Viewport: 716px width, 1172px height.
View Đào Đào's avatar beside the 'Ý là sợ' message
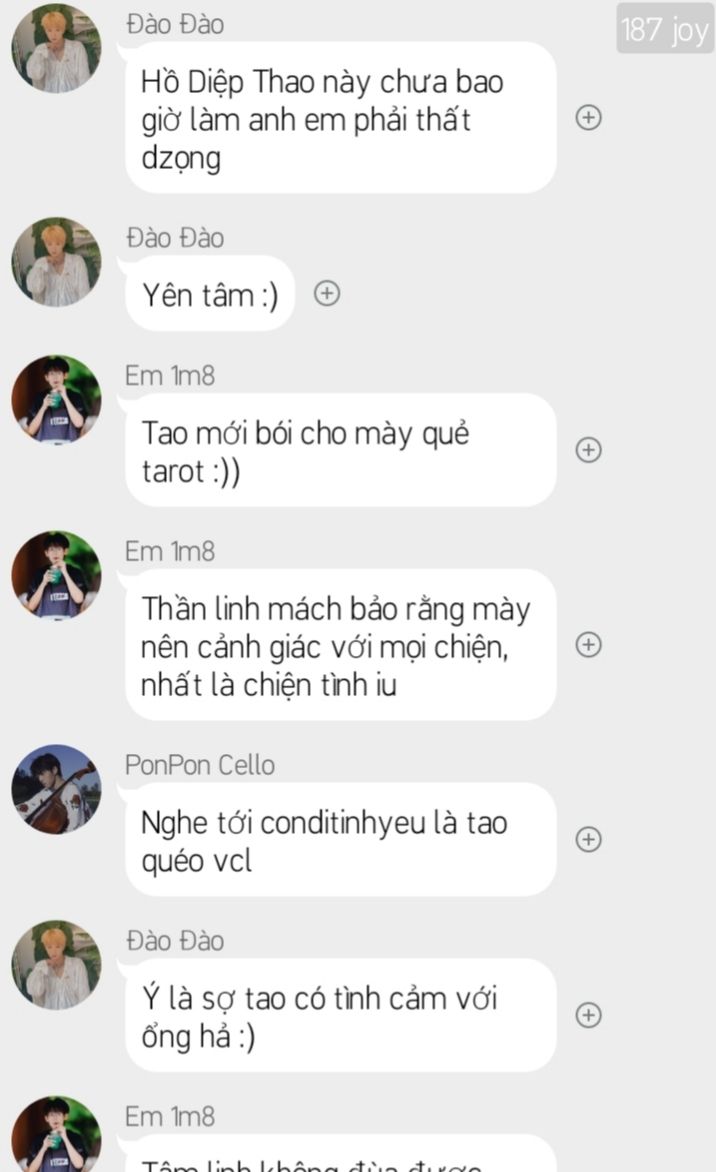tap(56, 965)
